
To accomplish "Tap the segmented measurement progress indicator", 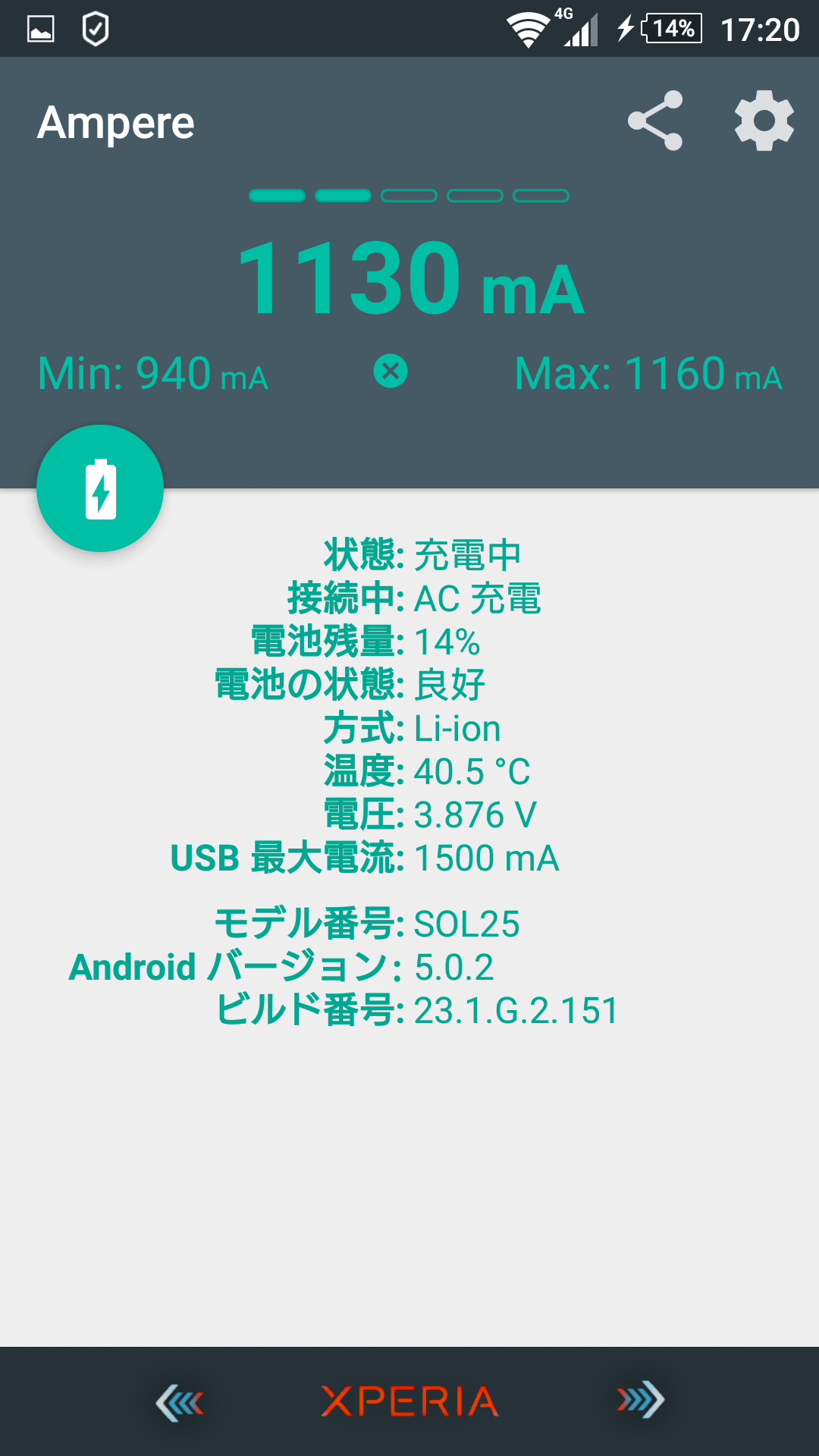I will tap(409, 196).
